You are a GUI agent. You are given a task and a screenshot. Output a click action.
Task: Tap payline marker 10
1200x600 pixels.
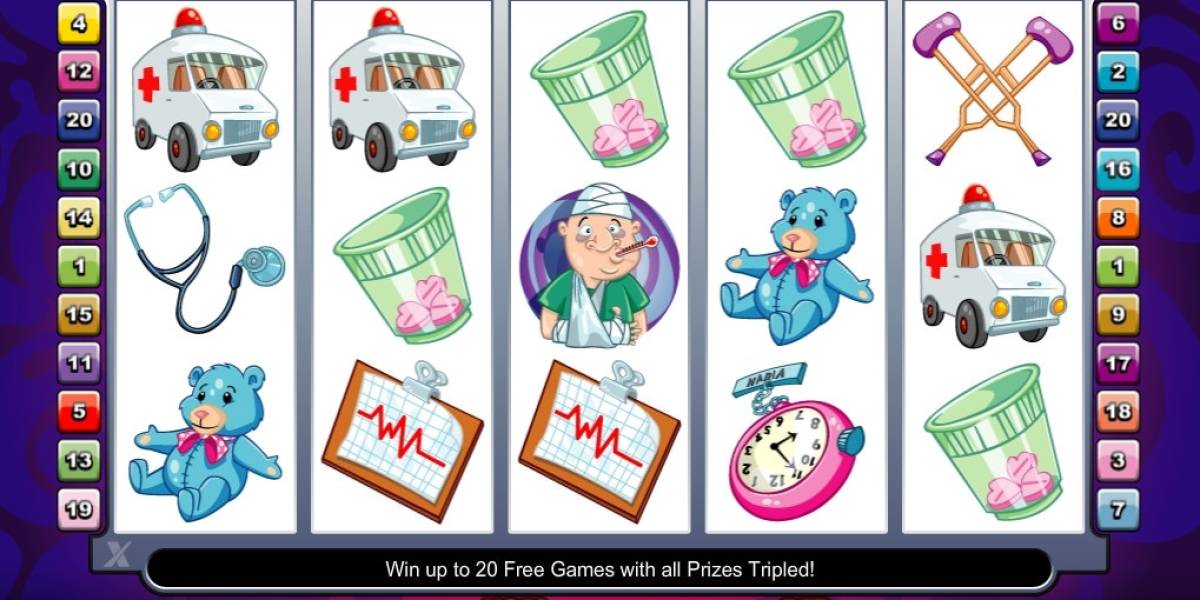click(x=79, y=169)
